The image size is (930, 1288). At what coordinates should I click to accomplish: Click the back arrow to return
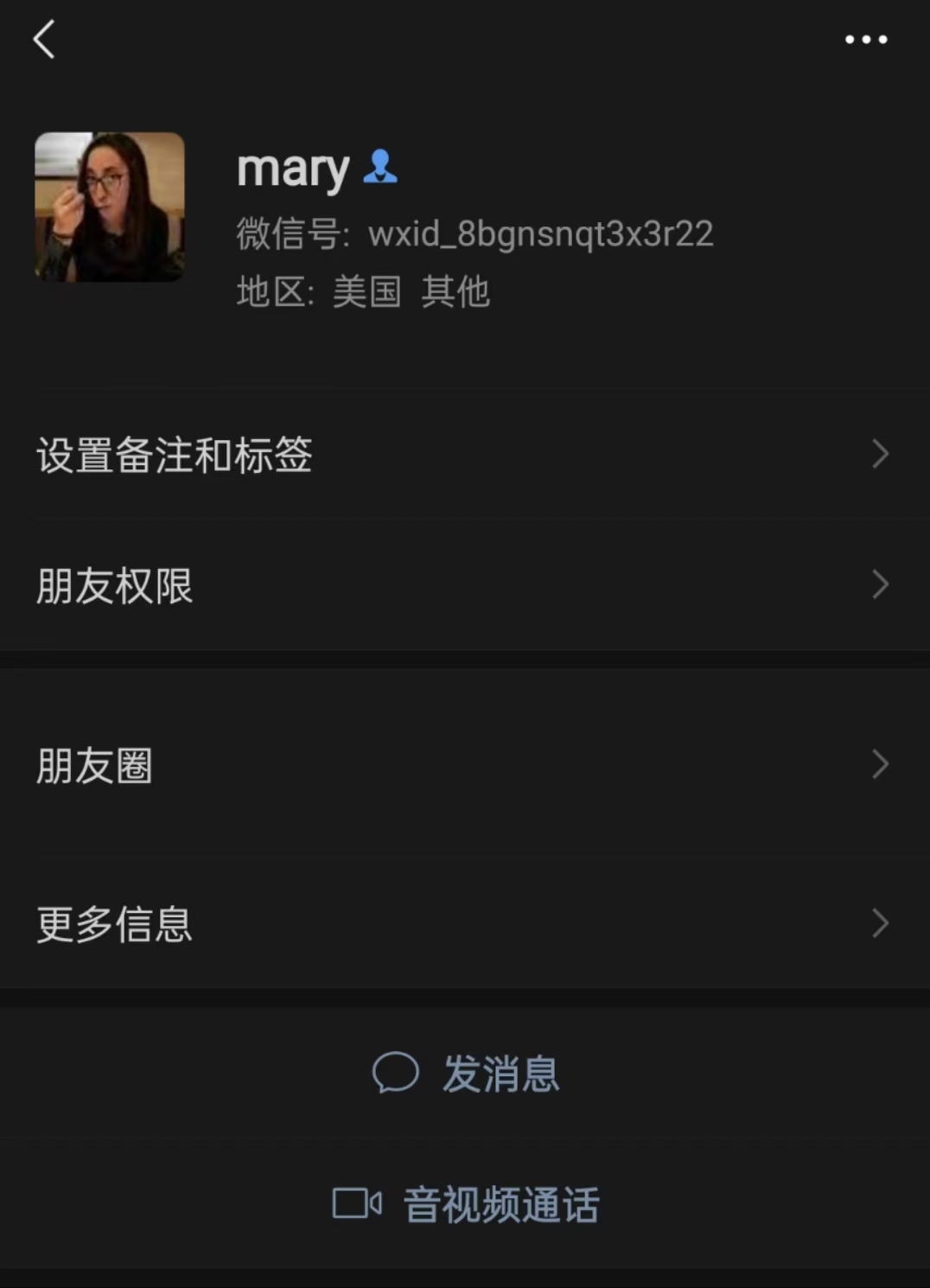tap(45, 39)
